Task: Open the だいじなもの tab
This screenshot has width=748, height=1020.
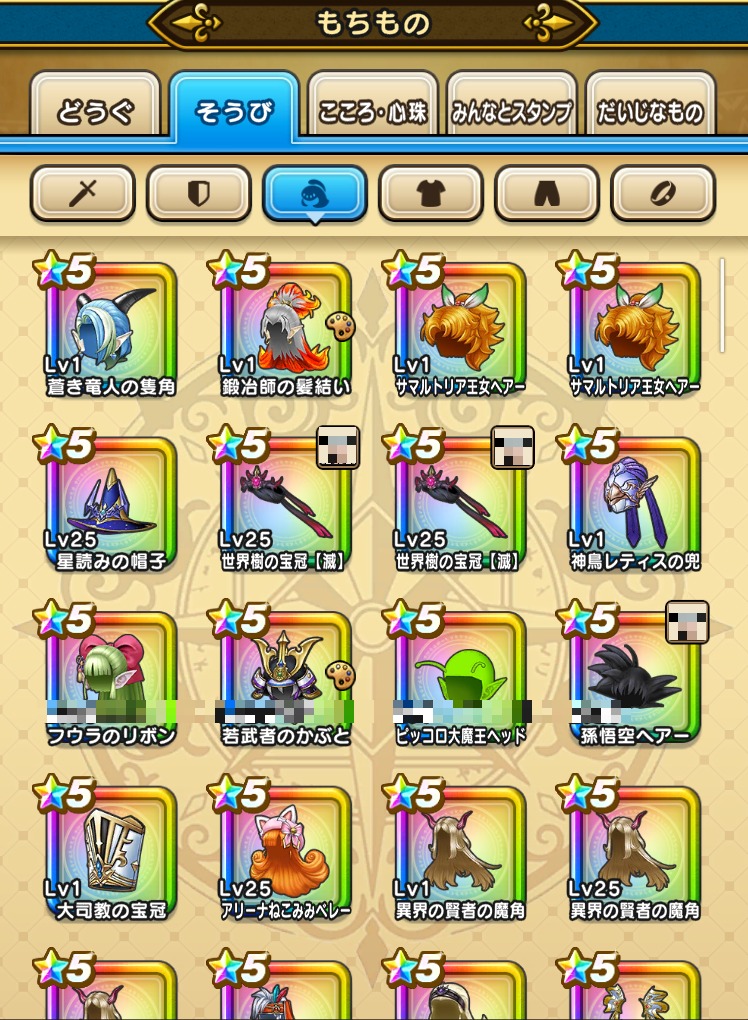Action: click(651, 110)
